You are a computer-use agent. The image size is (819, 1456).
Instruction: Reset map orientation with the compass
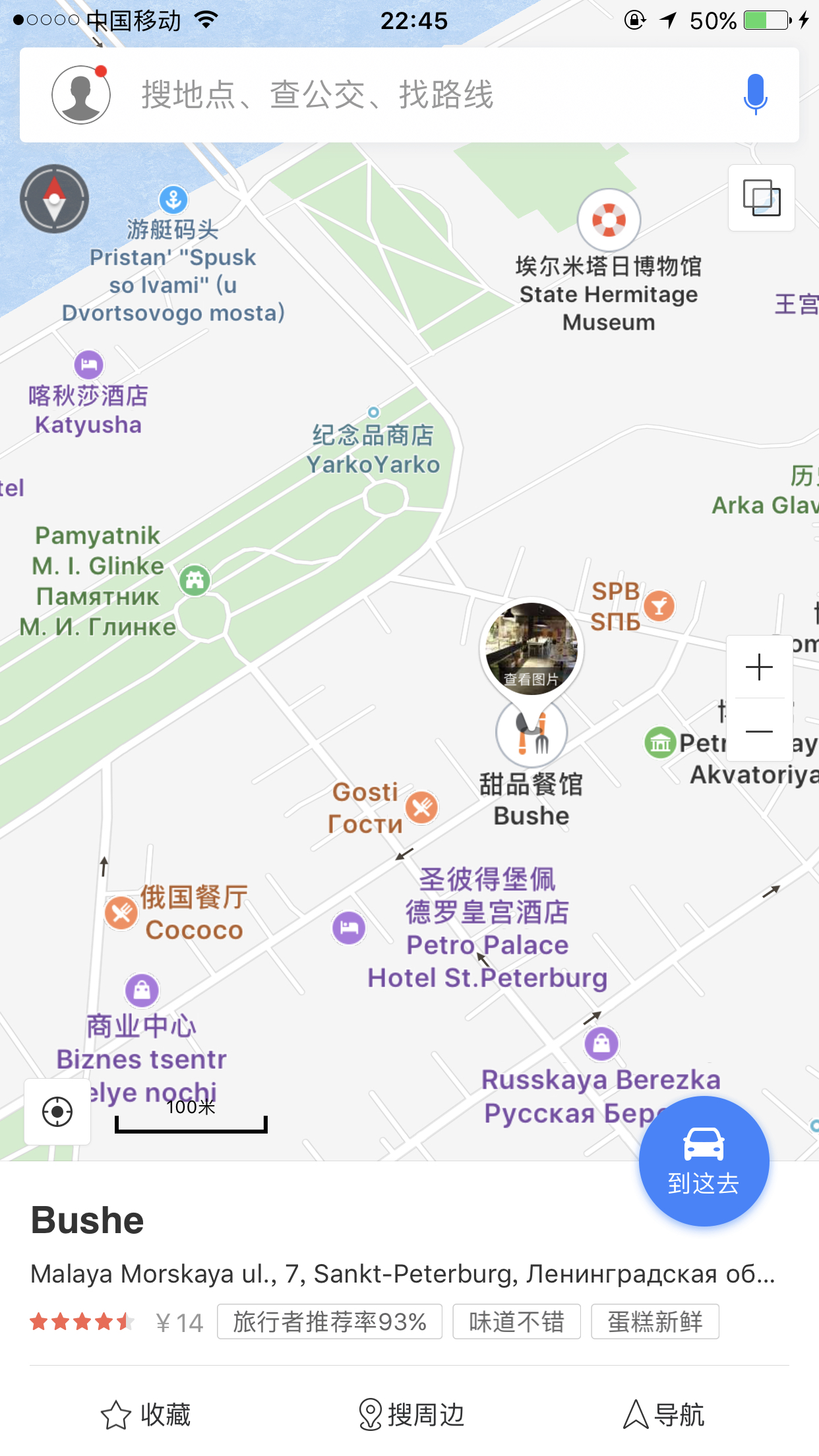(54, 198)
